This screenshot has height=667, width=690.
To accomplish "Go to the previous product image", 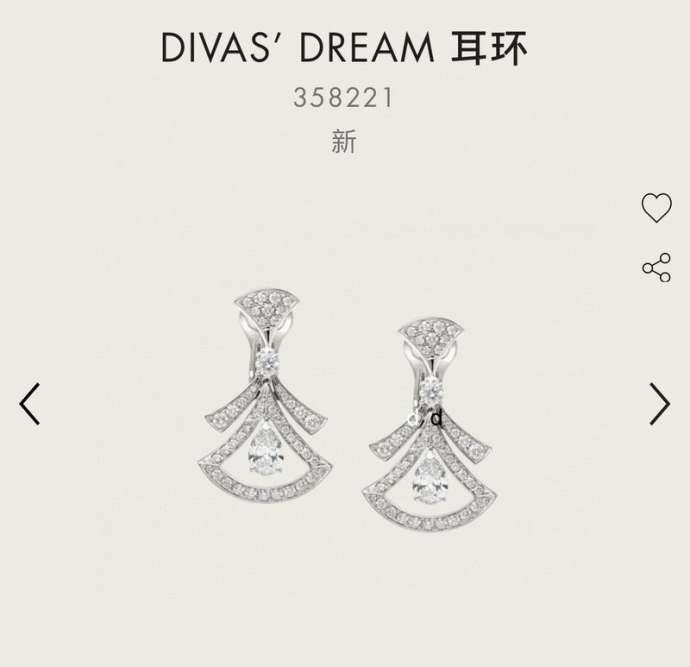I will coord(30,404).
